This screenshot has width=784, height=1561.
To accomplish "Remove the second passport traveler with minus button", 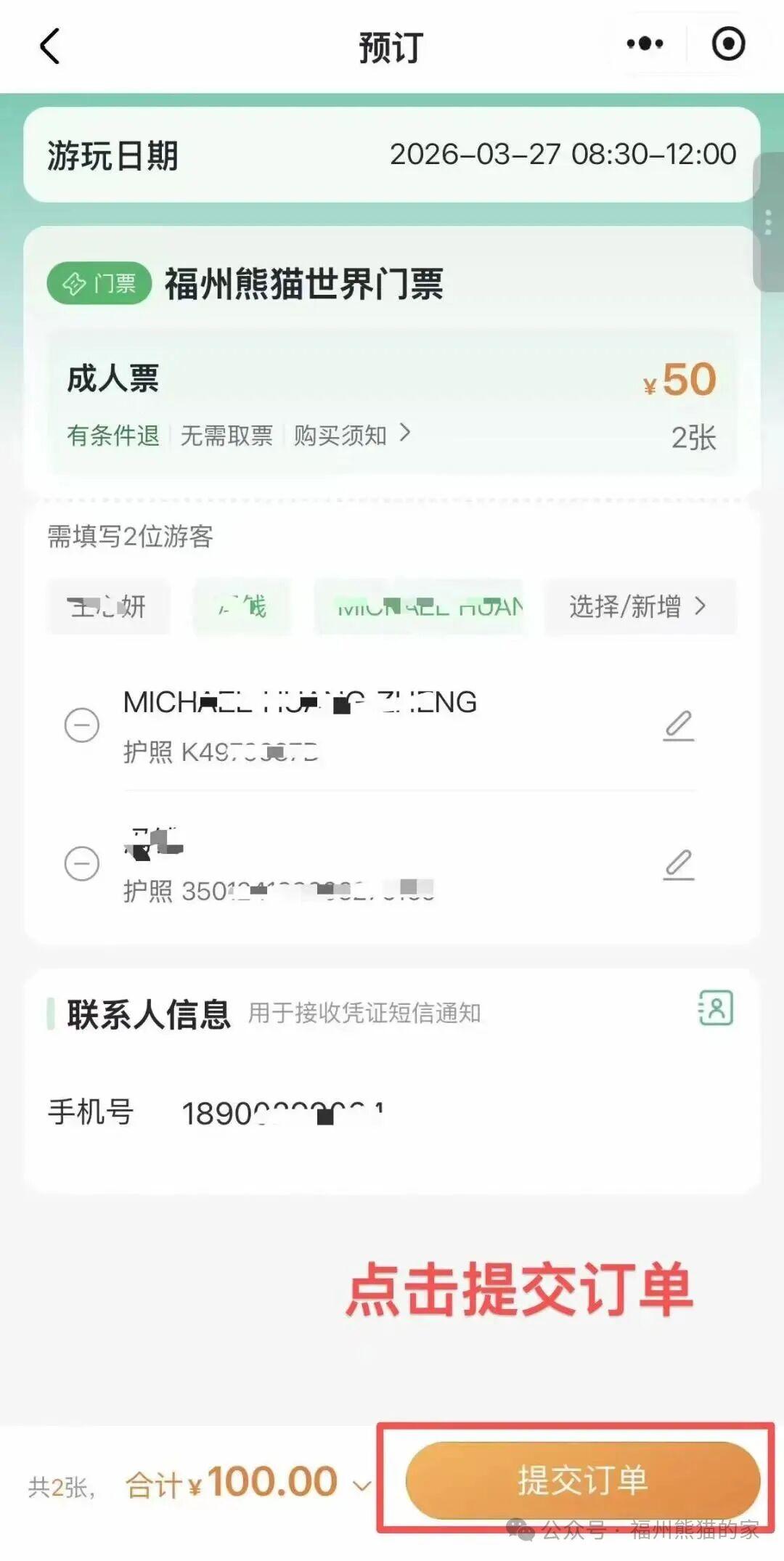I will [82, 864].
